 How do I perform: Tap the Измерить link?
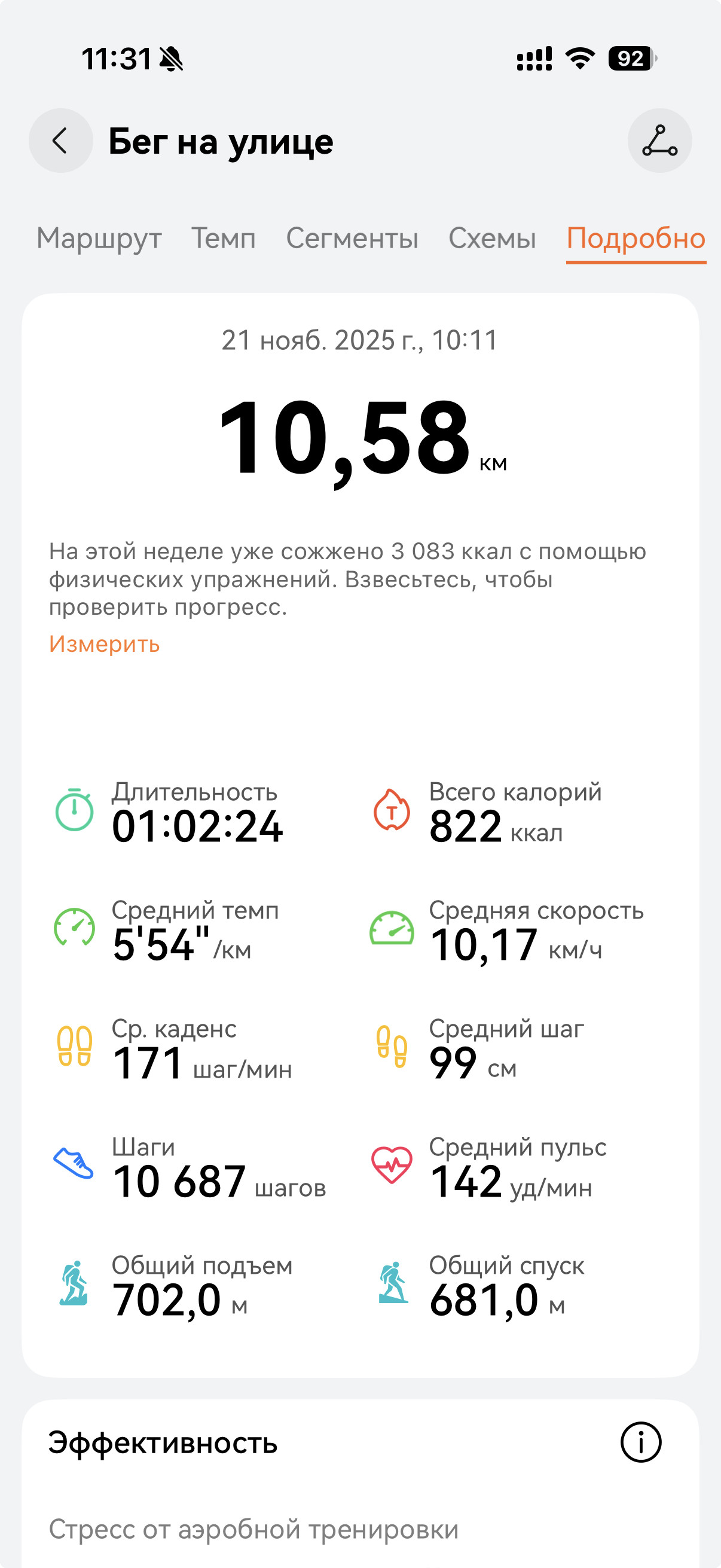tap(105, 644)
